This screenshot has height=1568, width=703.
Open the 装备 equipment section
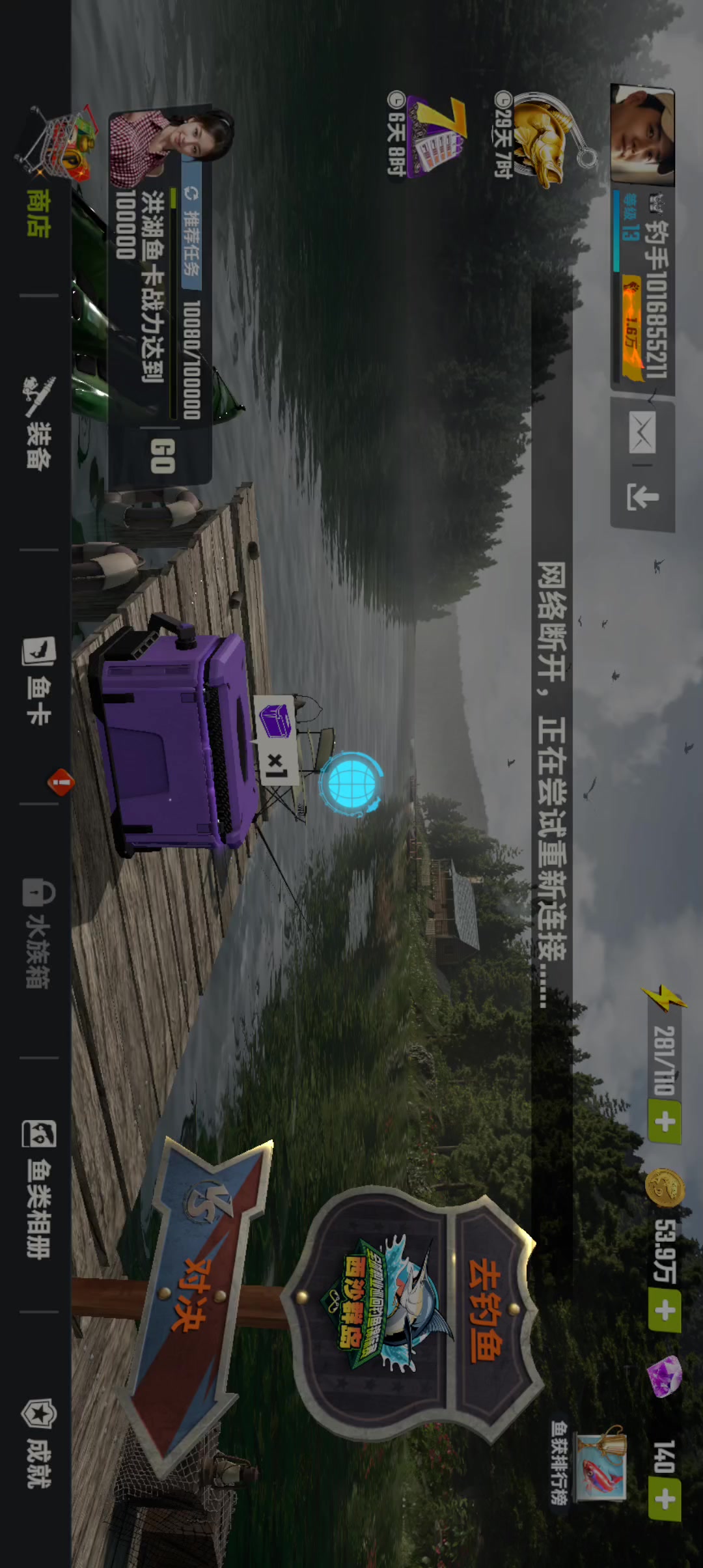click(x=39, y=423)
